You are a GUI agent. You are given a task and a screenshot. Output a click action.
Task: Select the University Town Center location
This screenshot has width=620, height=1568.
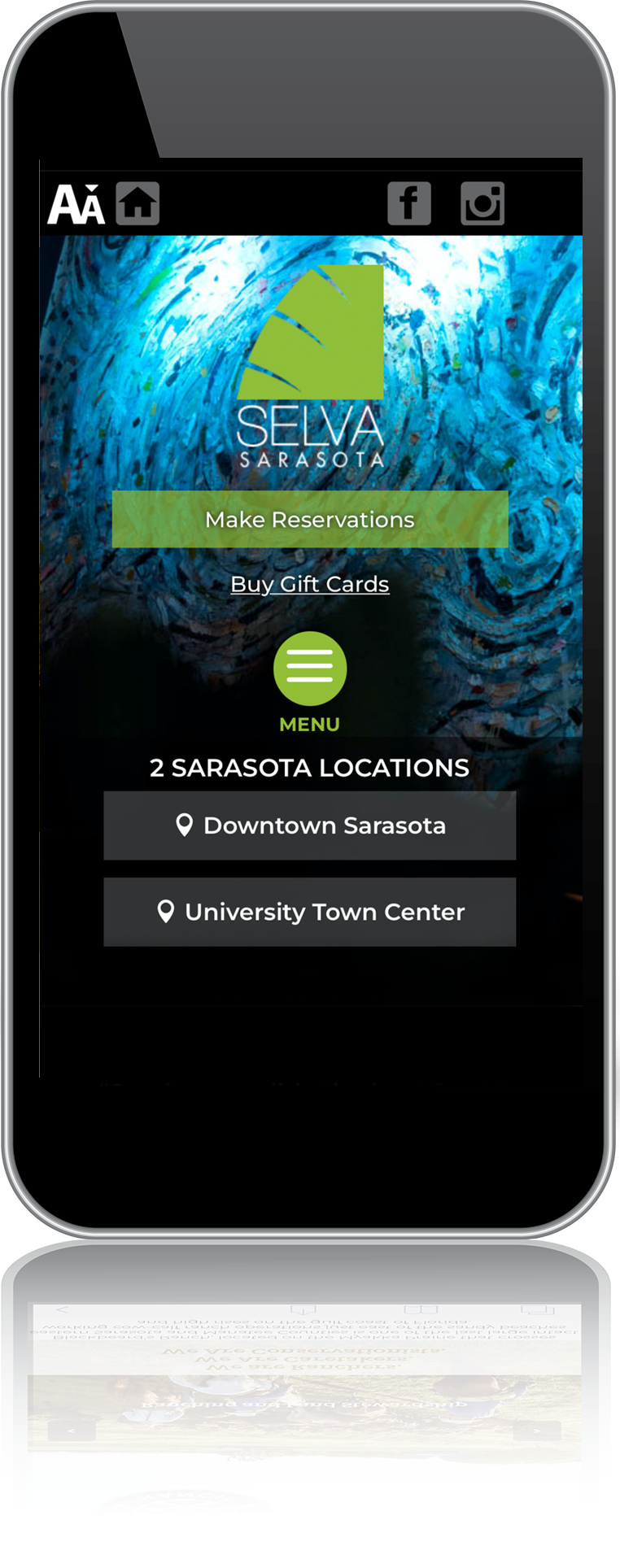click(x=310, y=912)
